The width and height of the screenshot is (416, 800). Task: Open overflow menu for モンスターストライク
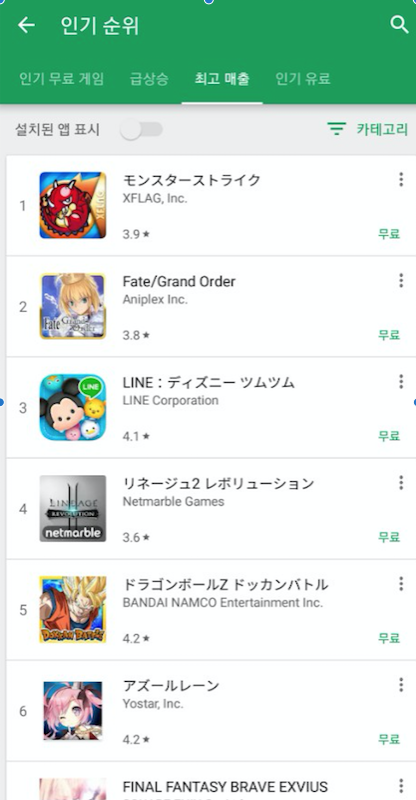click(401, 180)
